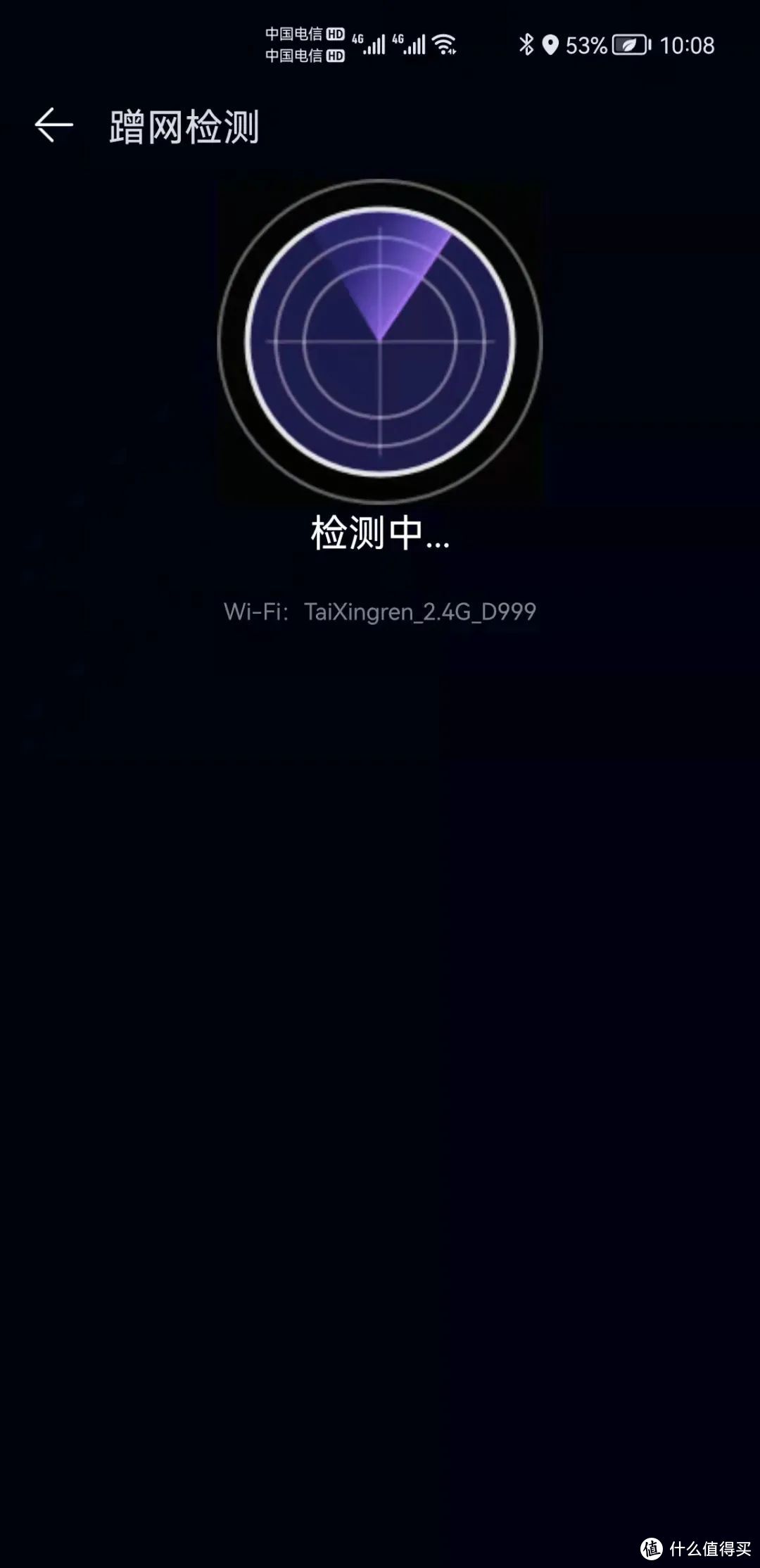Tap the radar scanning icon
Viewport: 760px width, 1568px height.
click(380, 338)
